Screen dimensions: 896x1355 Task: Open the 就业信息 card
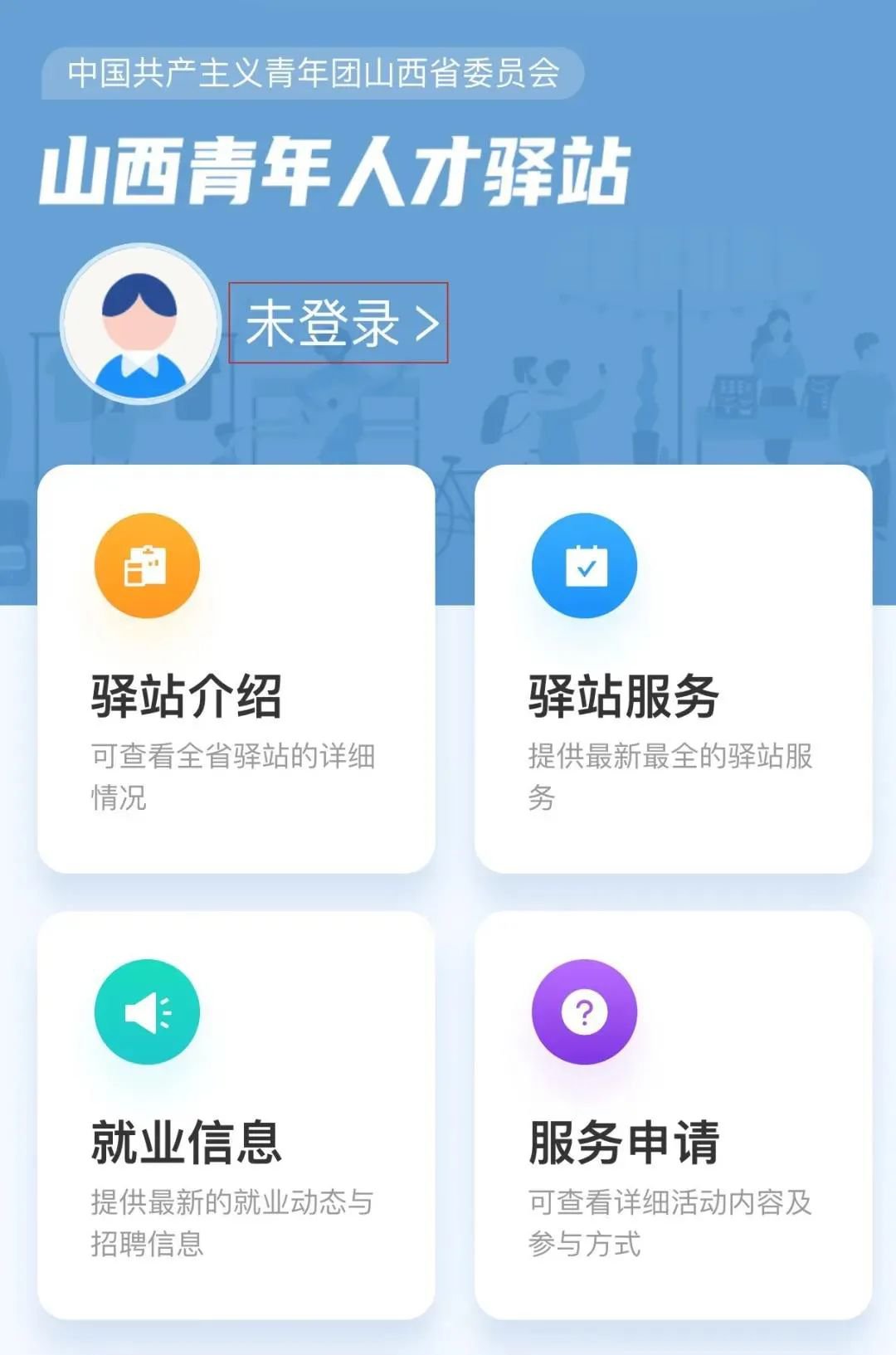pyautogui.click(x=236, y=1114)
